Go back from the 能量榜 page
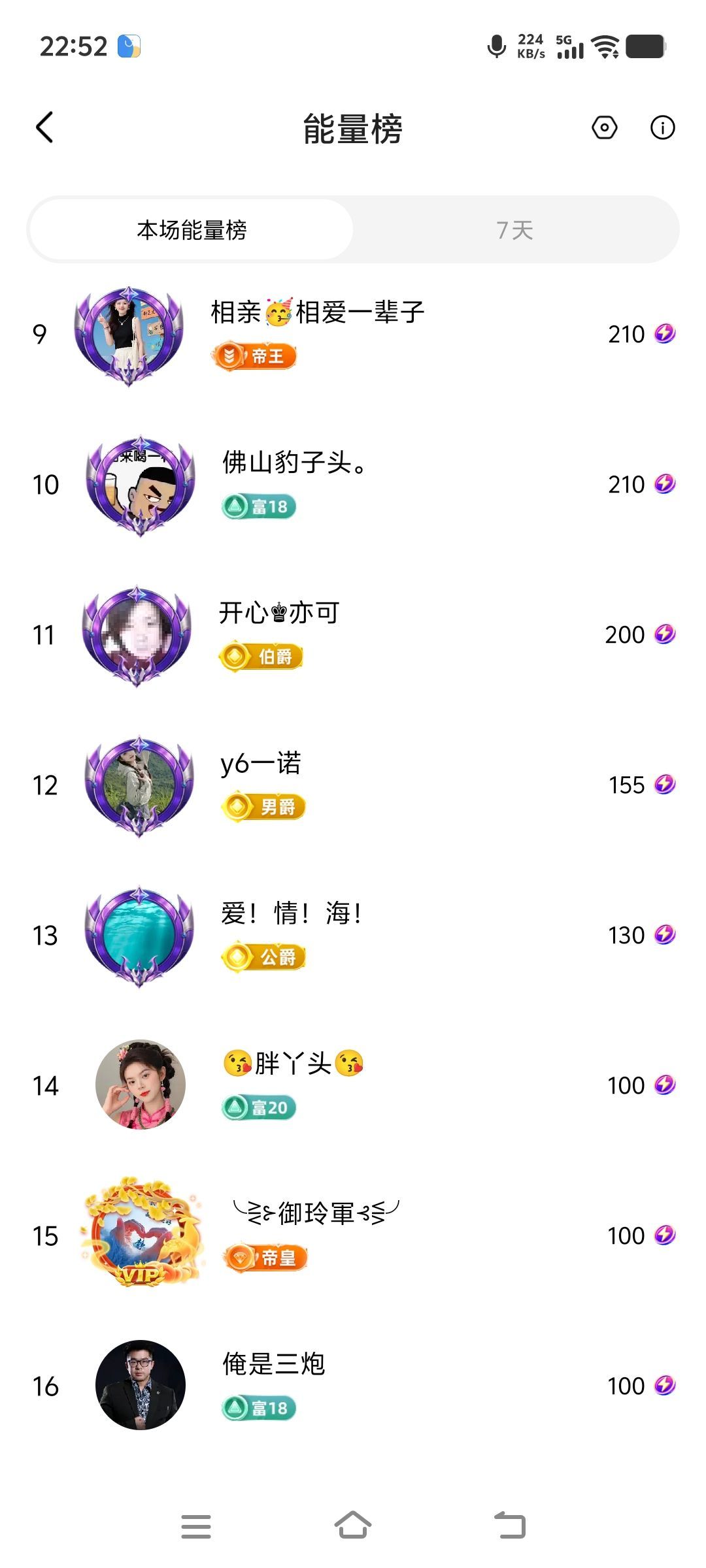 (x=44, y=127)
